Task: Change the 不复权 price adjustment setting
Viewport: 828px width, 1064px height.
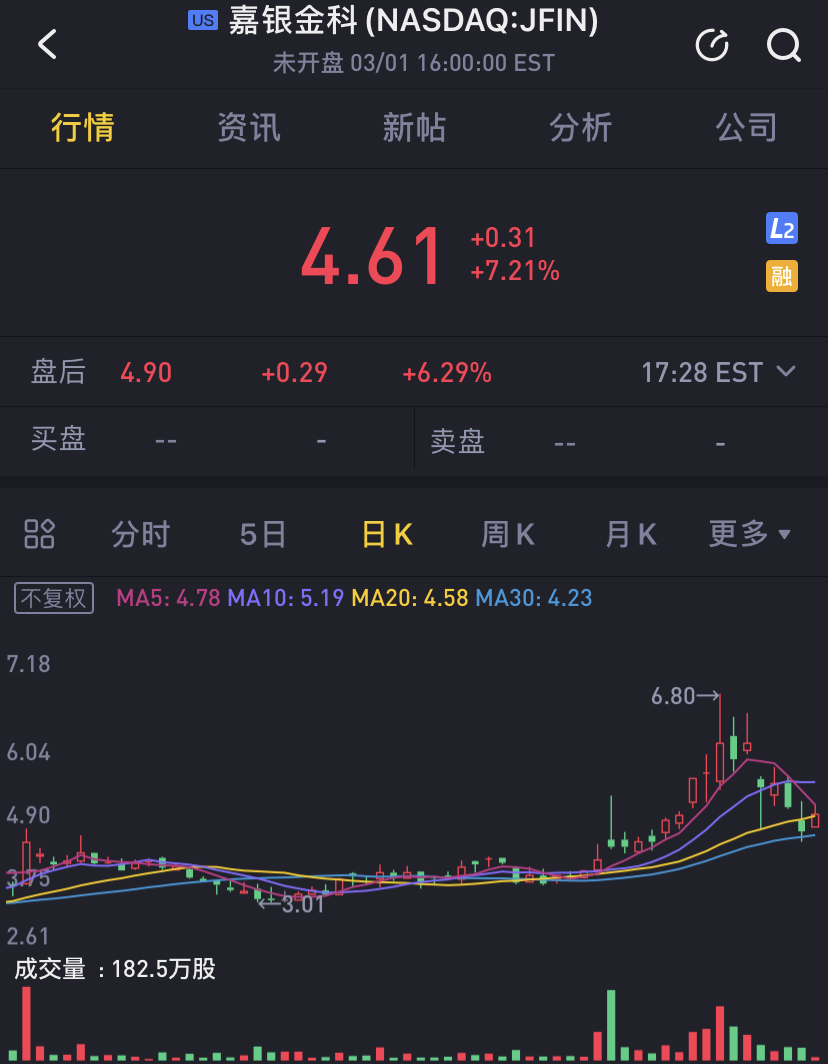Action: 54,598
